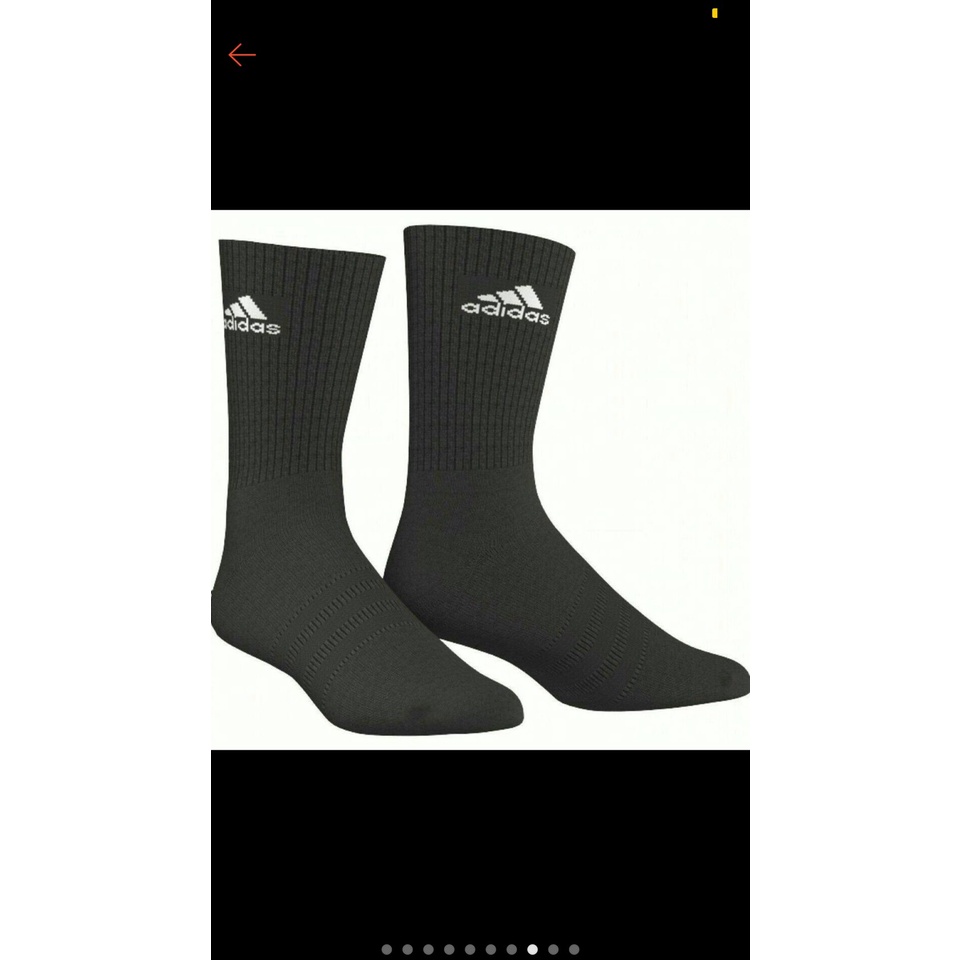
Task: Go back using the red arrow
Action: point(242,55)
